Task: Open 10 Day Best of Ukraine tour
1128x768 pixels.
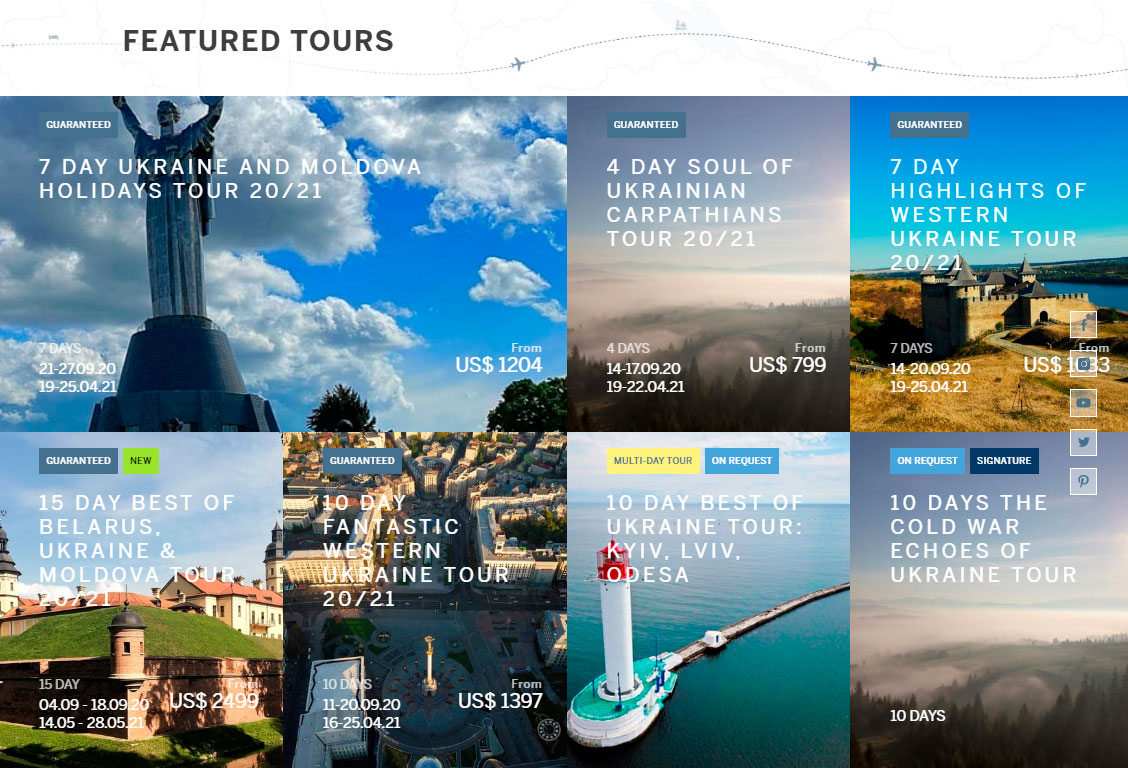Action: (704, 538)
